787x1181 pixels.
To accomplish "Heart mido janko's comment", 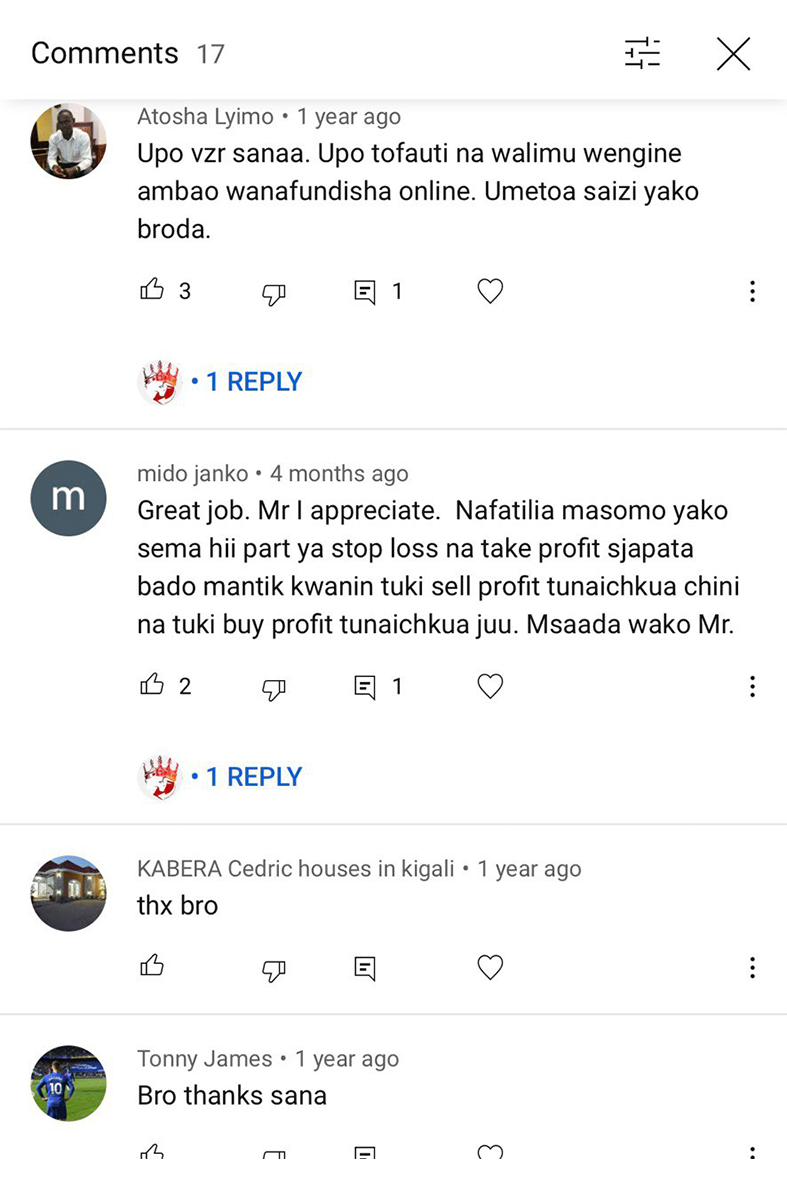I will pyautogui.click(x=490, y=686).
